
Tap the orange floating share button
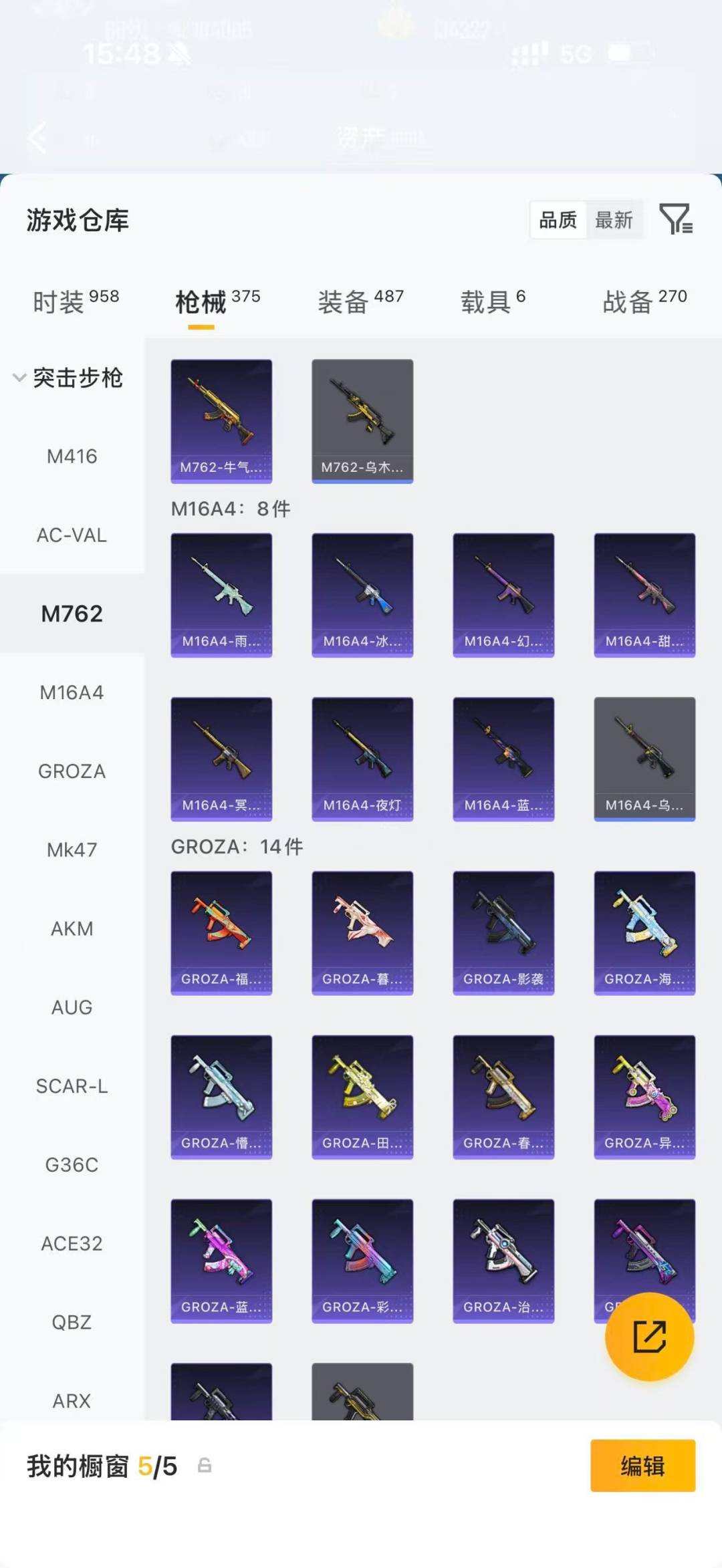649,1337
